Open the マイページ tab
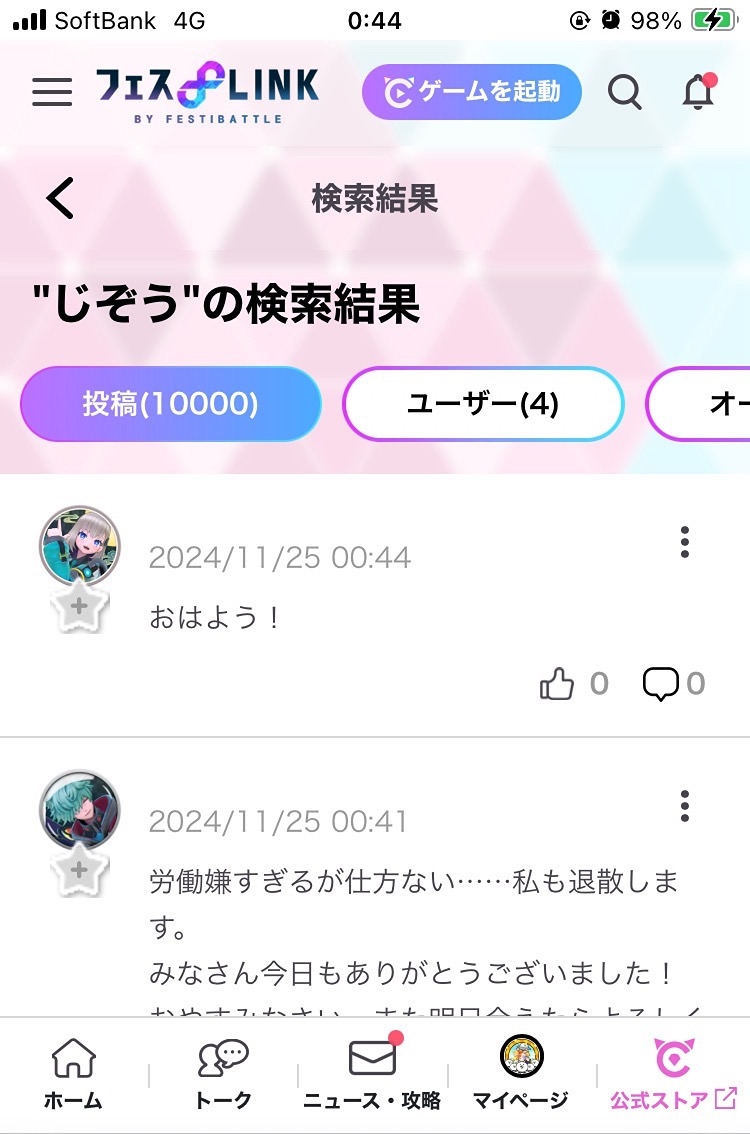 click(520, 1074)
